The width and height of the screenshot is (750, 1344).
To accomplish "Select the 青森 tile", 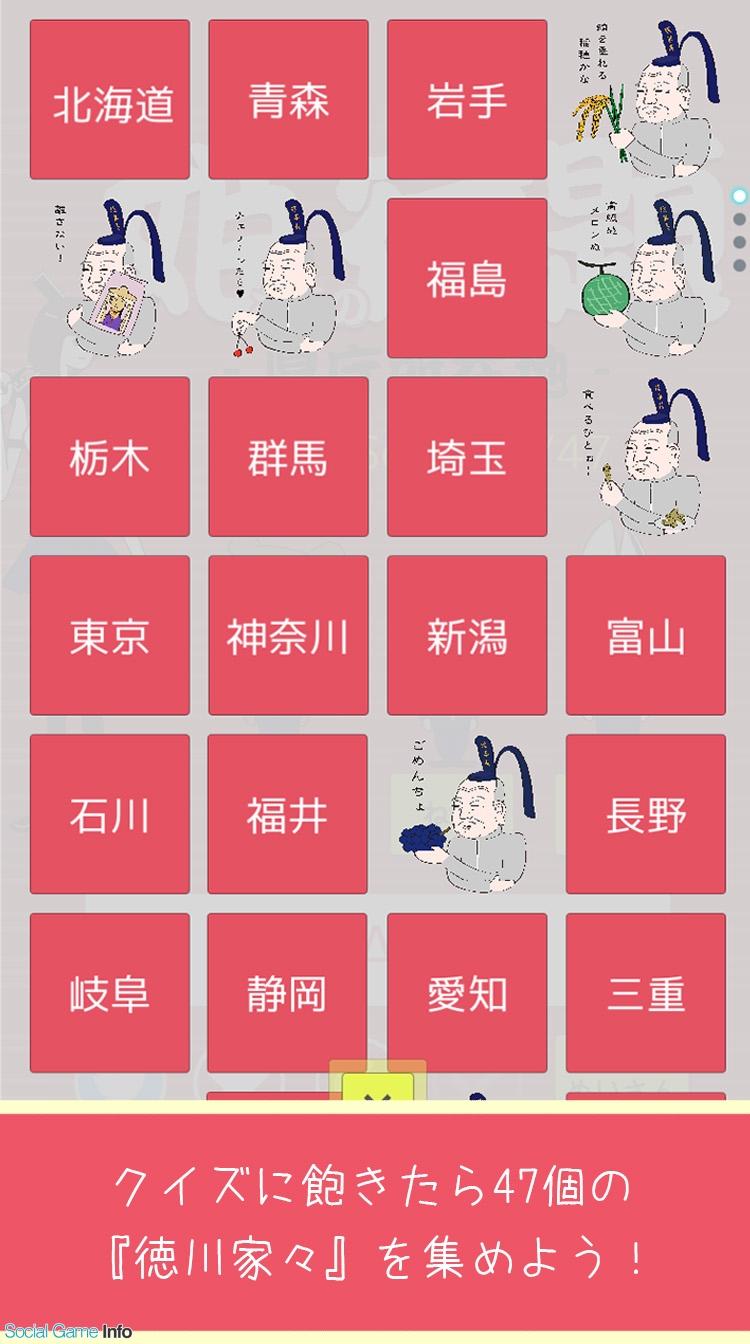I will pyautogui.click(x=288, y=100).
